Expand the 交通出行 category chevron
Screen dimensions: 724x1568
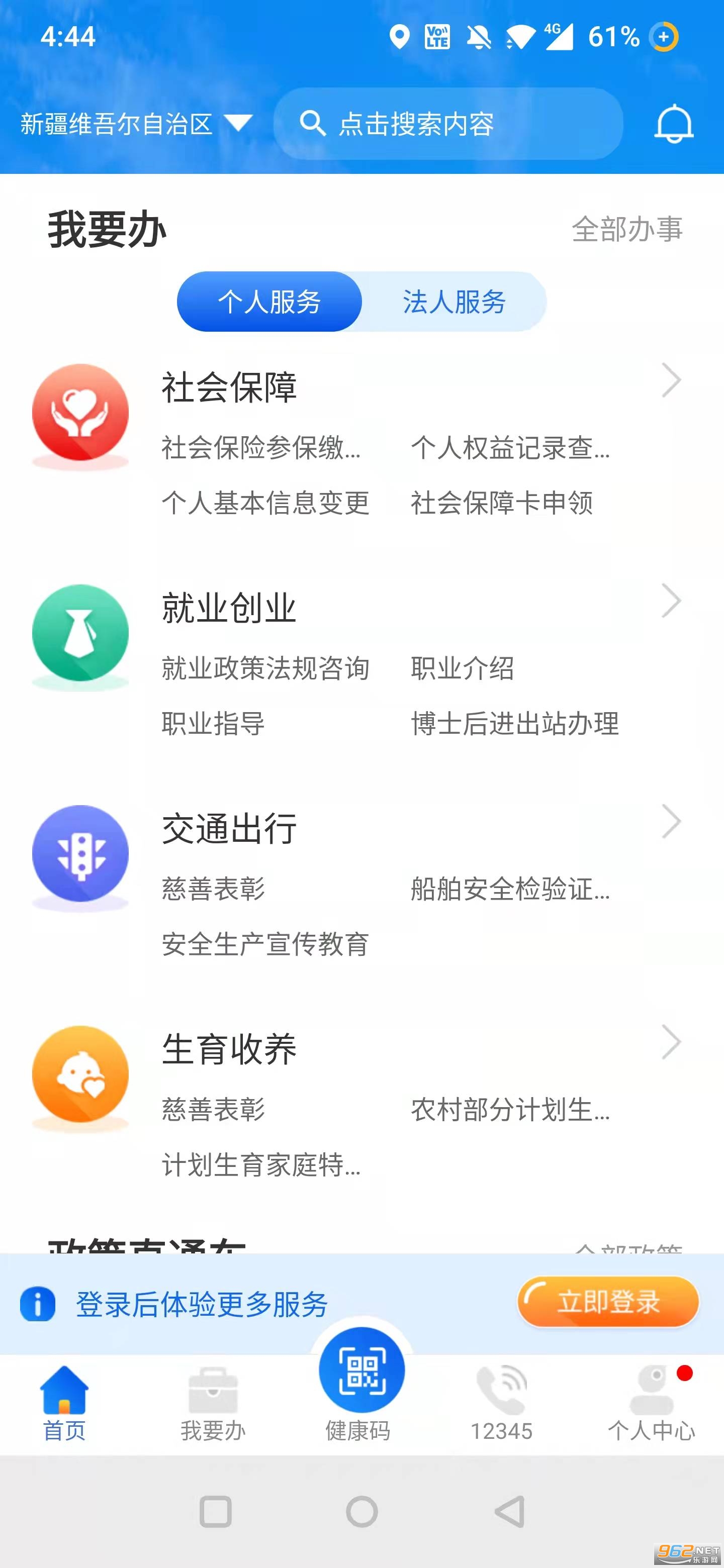(670, 822)
